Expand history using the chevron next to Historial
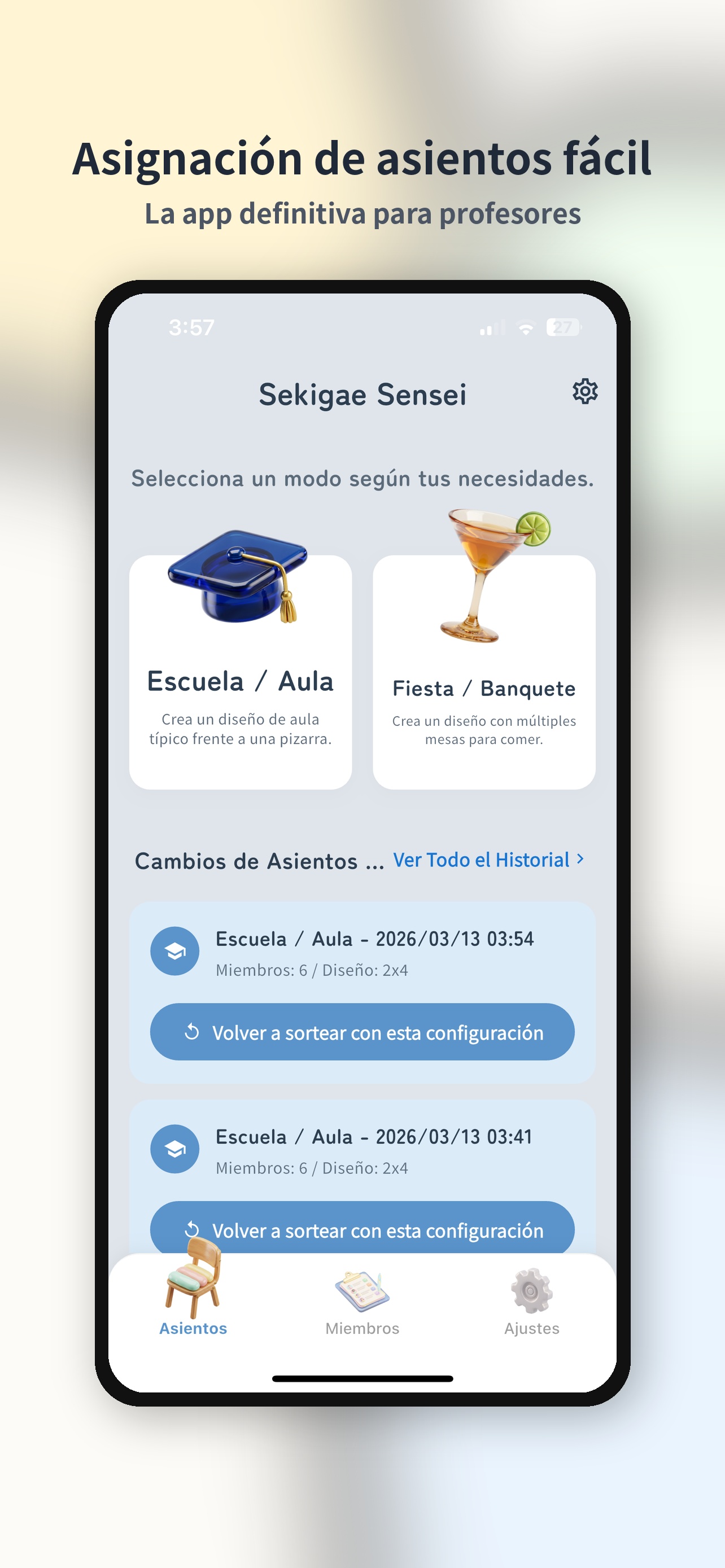Image resolution: width=725 pixels, height=1568 pixels. pyautogui.click(x=578, y=860)
